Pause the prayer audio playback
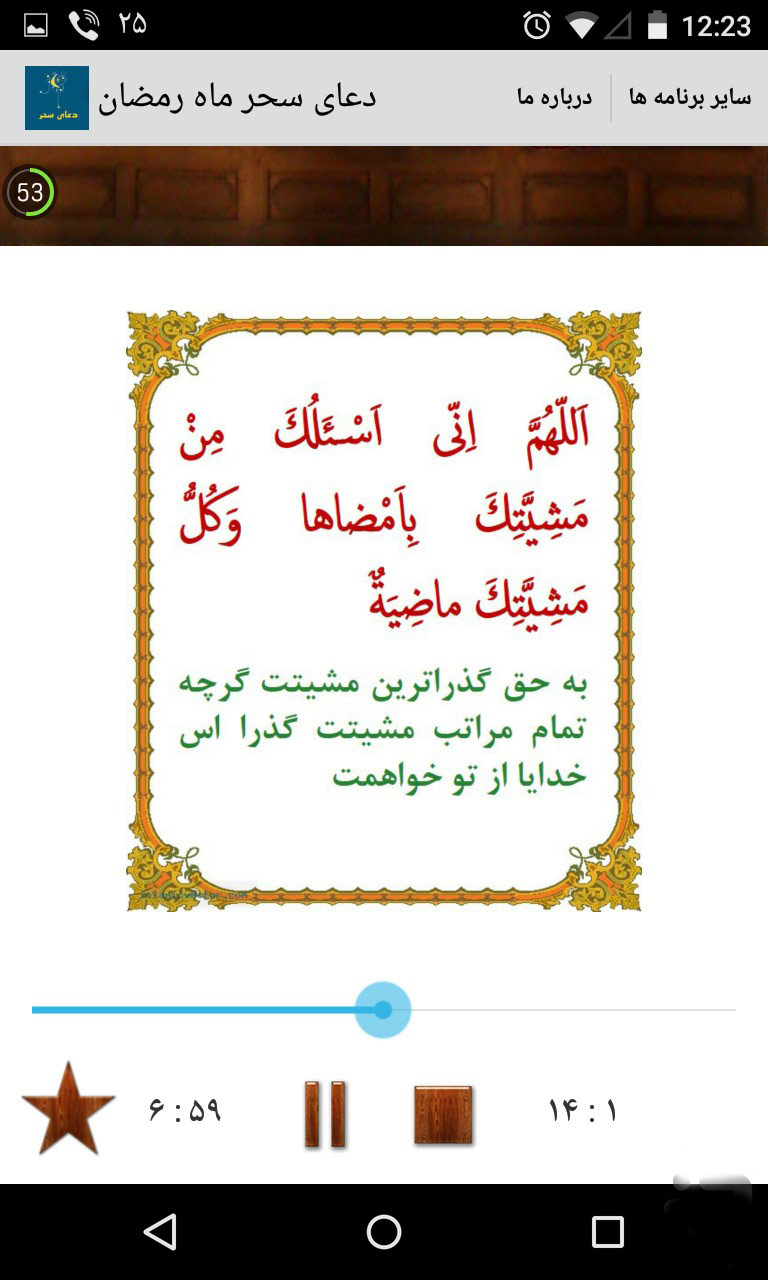 point(325,1113)
